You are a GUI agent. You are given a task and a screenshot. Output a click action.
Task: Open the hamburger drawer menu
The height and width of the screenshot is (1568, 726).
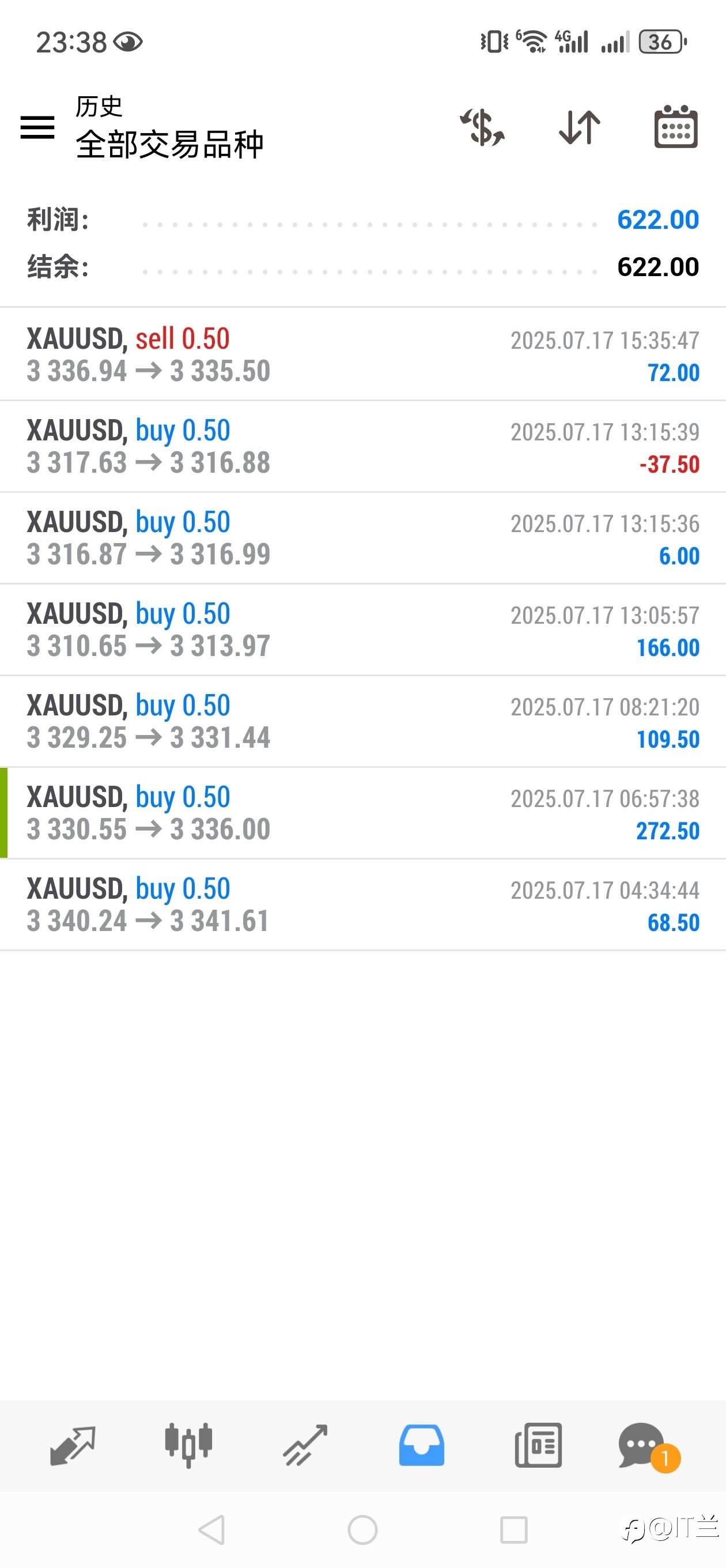pos(37,127)
